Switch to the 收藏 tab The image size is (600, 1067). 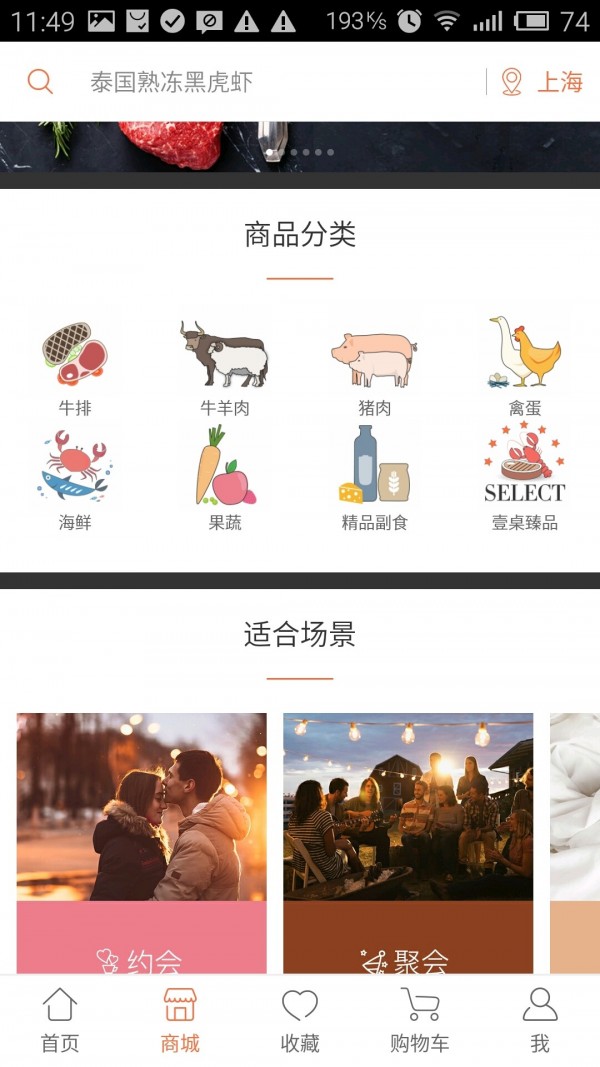(300, 1021)
